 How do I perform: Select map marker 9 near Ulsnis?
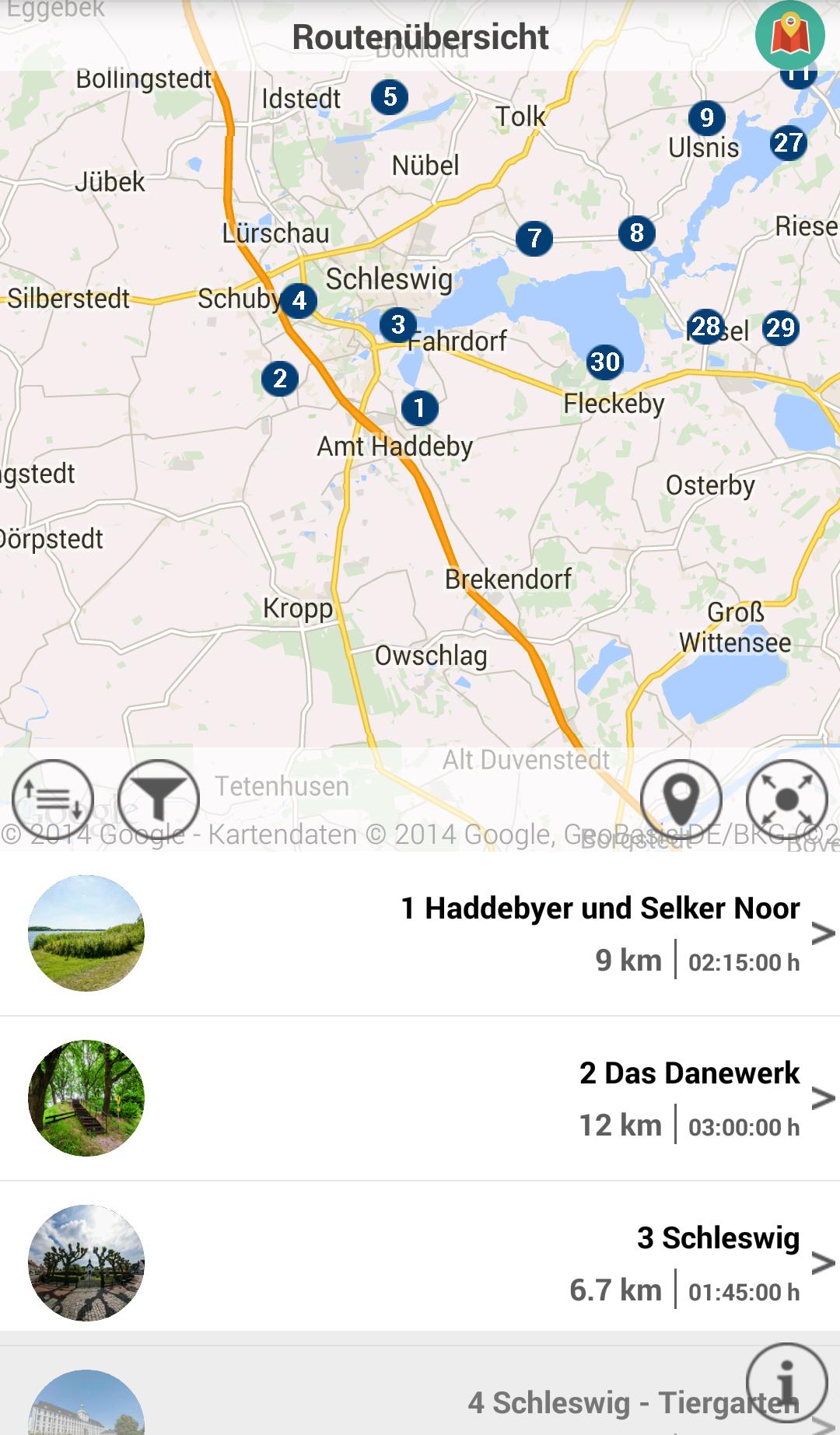(706, 119)
